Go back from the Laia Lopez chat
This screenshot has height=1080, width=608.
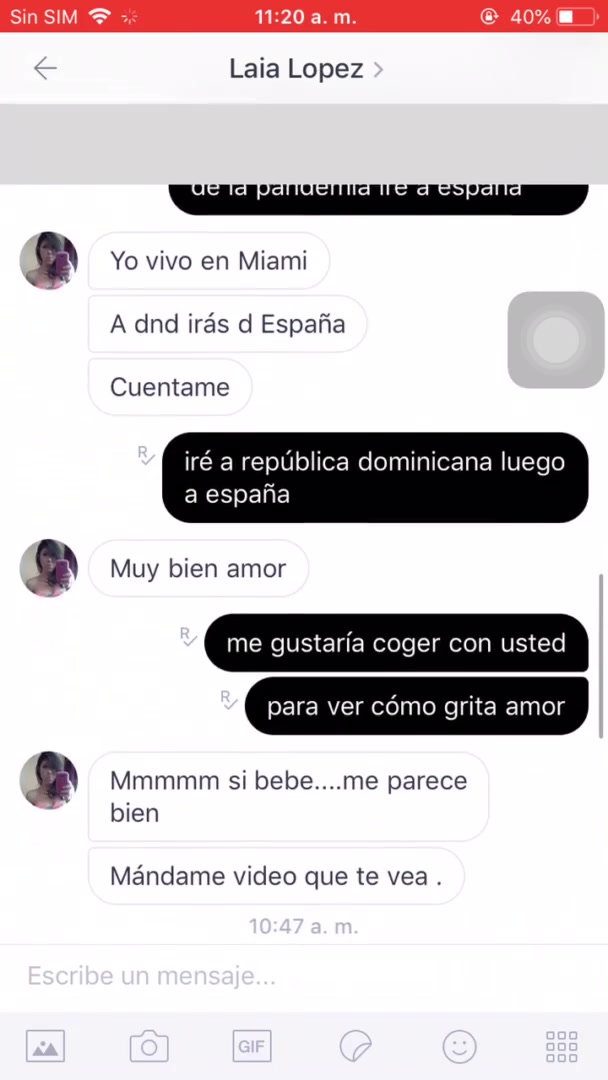click(x=45, y=68)
